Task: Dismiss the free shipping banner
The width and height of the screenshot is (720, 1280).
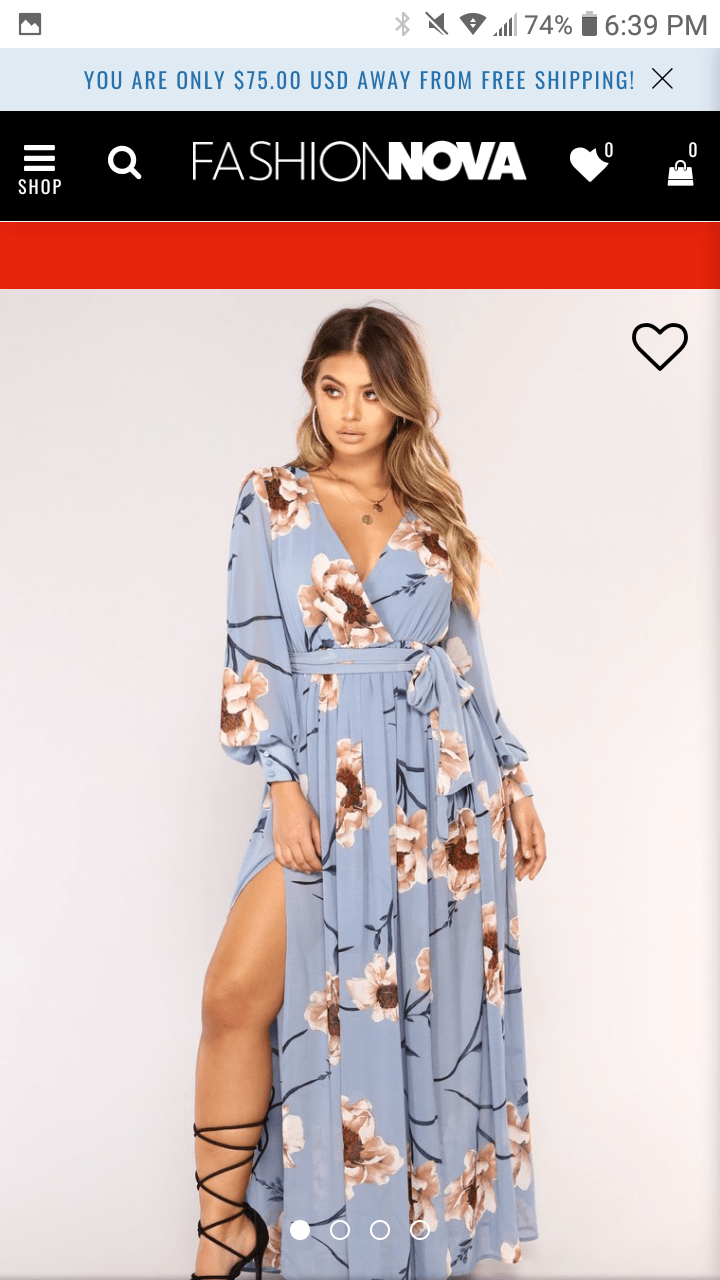Action: tap(662, 79)
